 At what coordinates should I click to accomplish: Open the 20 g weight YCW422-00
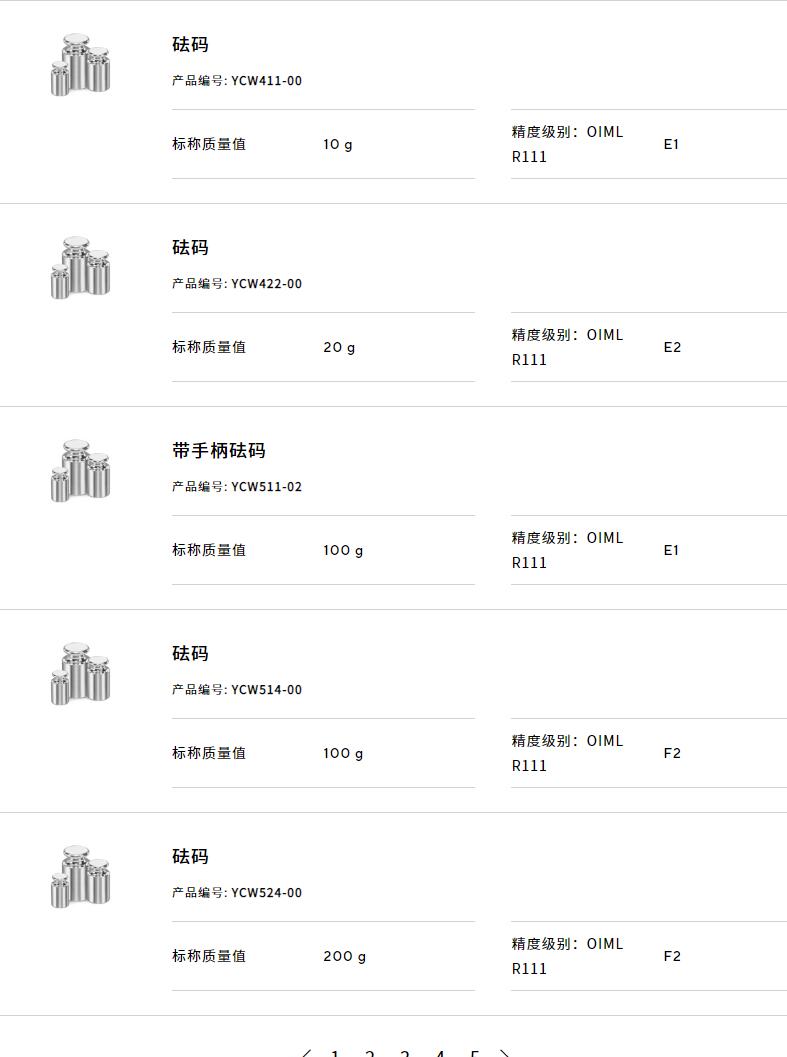tap(190, 248)
